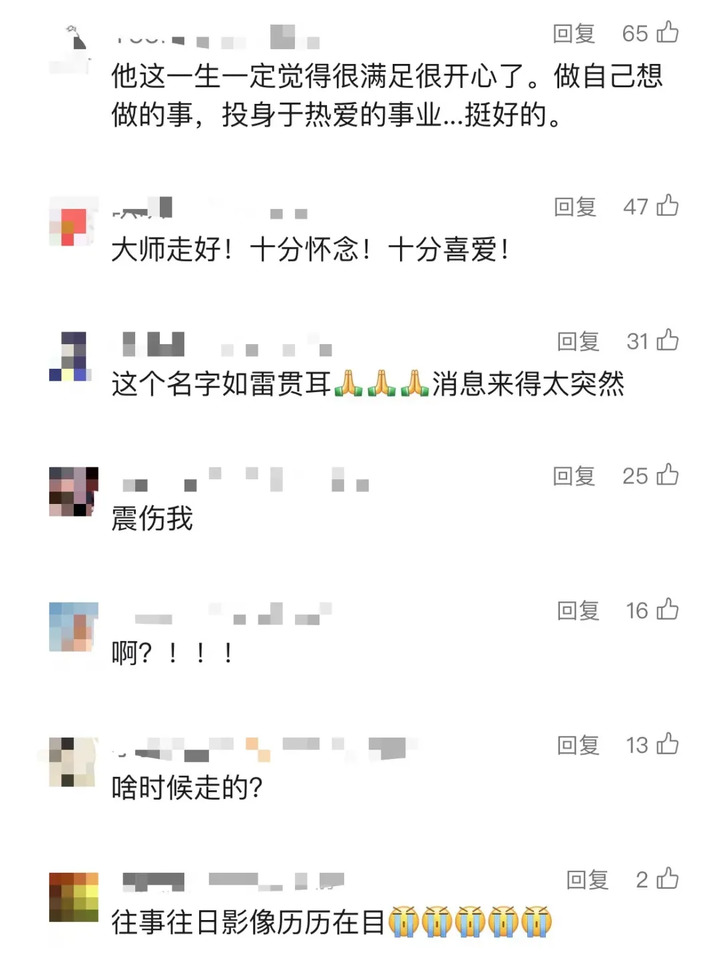
Task: Reply to the comment '大师走好！十分怀念'
Action: click(x=575, y=207)
